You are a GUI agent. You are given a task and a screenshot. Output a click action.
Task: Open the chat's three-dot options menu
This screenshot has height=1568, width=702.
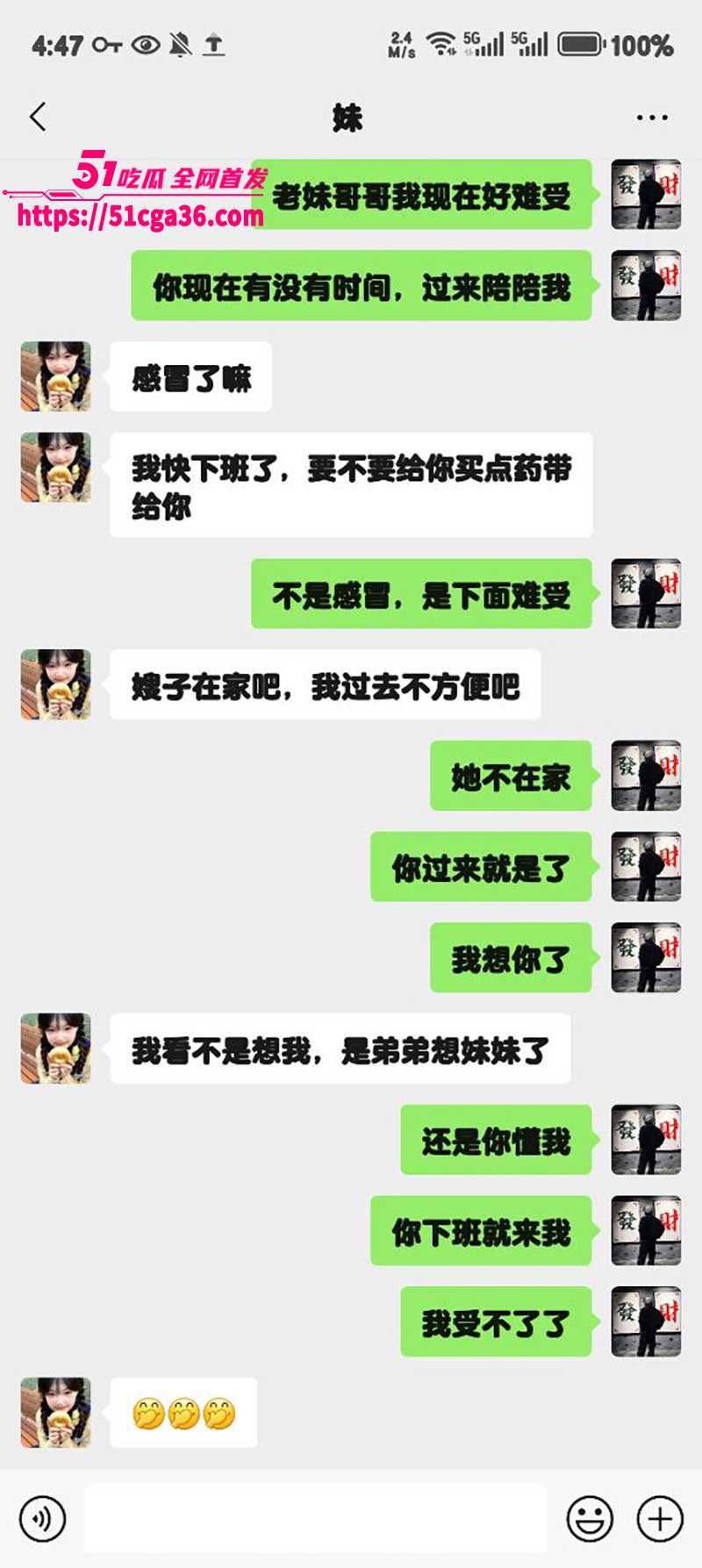pos(652,118)
